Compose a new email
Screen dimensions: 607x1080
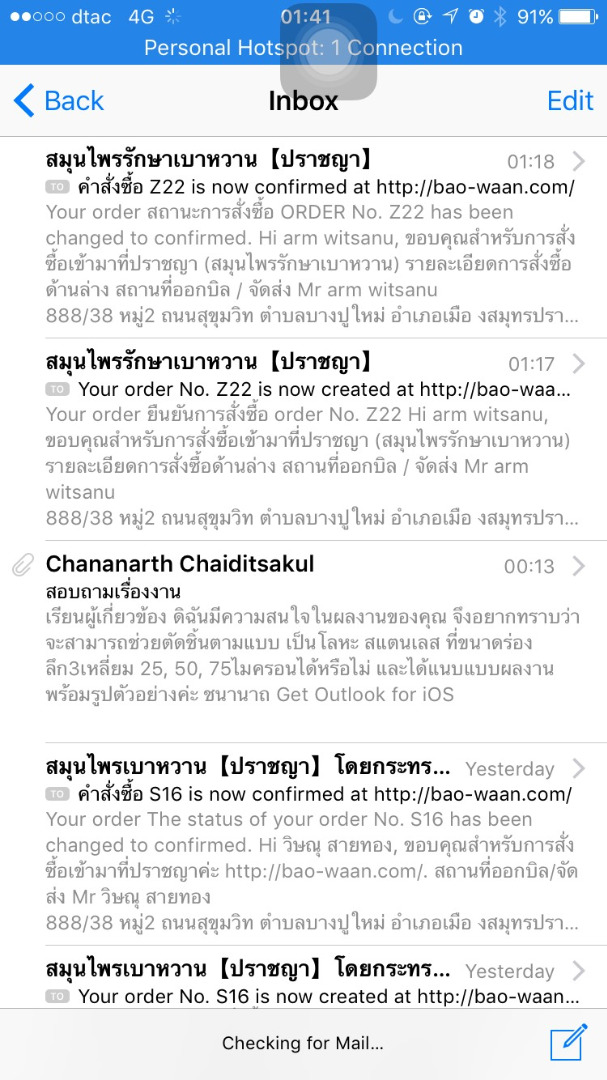coord(568,1042)
